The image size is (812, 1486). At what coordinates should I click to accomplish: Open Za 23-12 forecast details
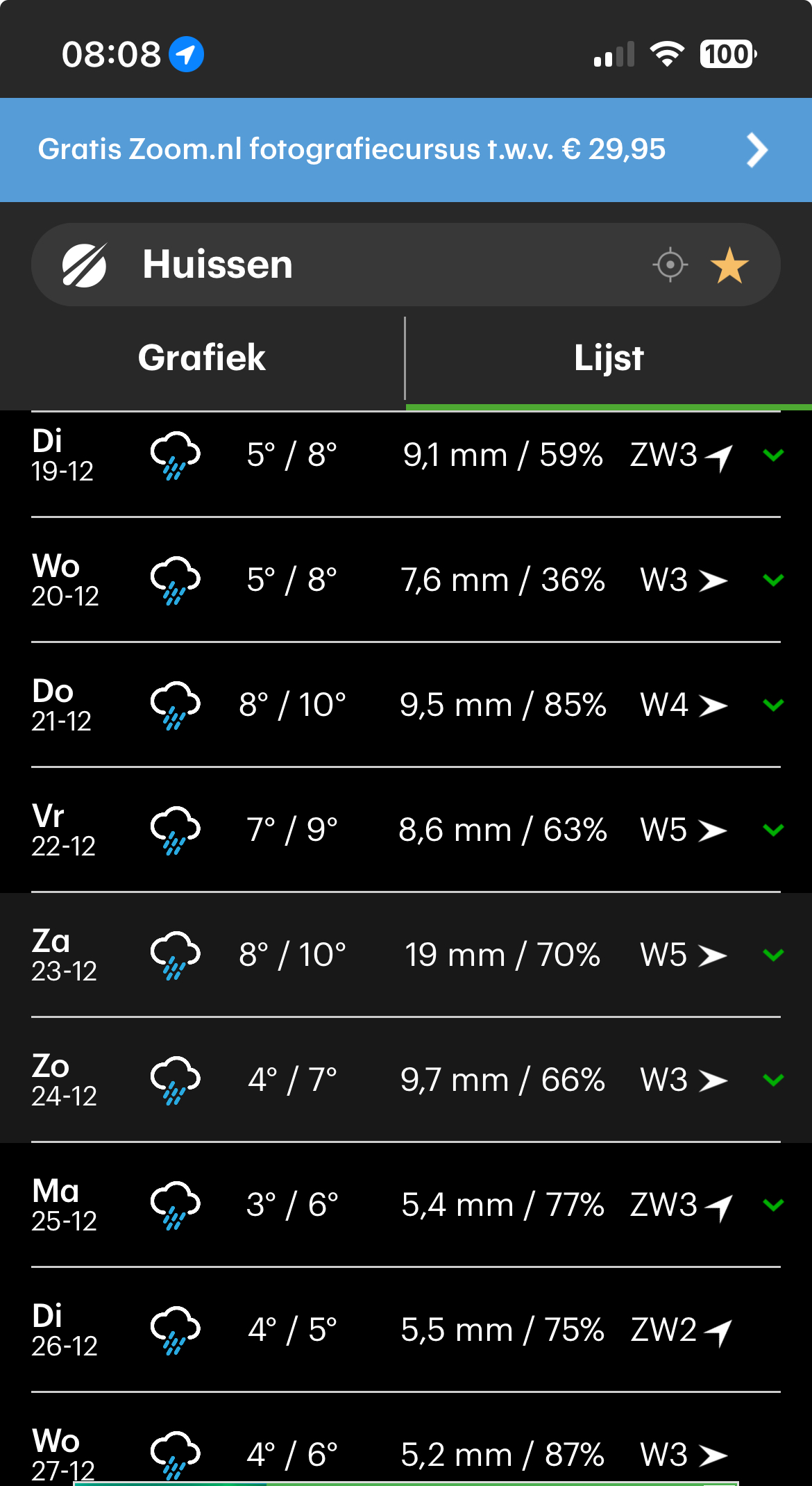[x=772, y=955]
